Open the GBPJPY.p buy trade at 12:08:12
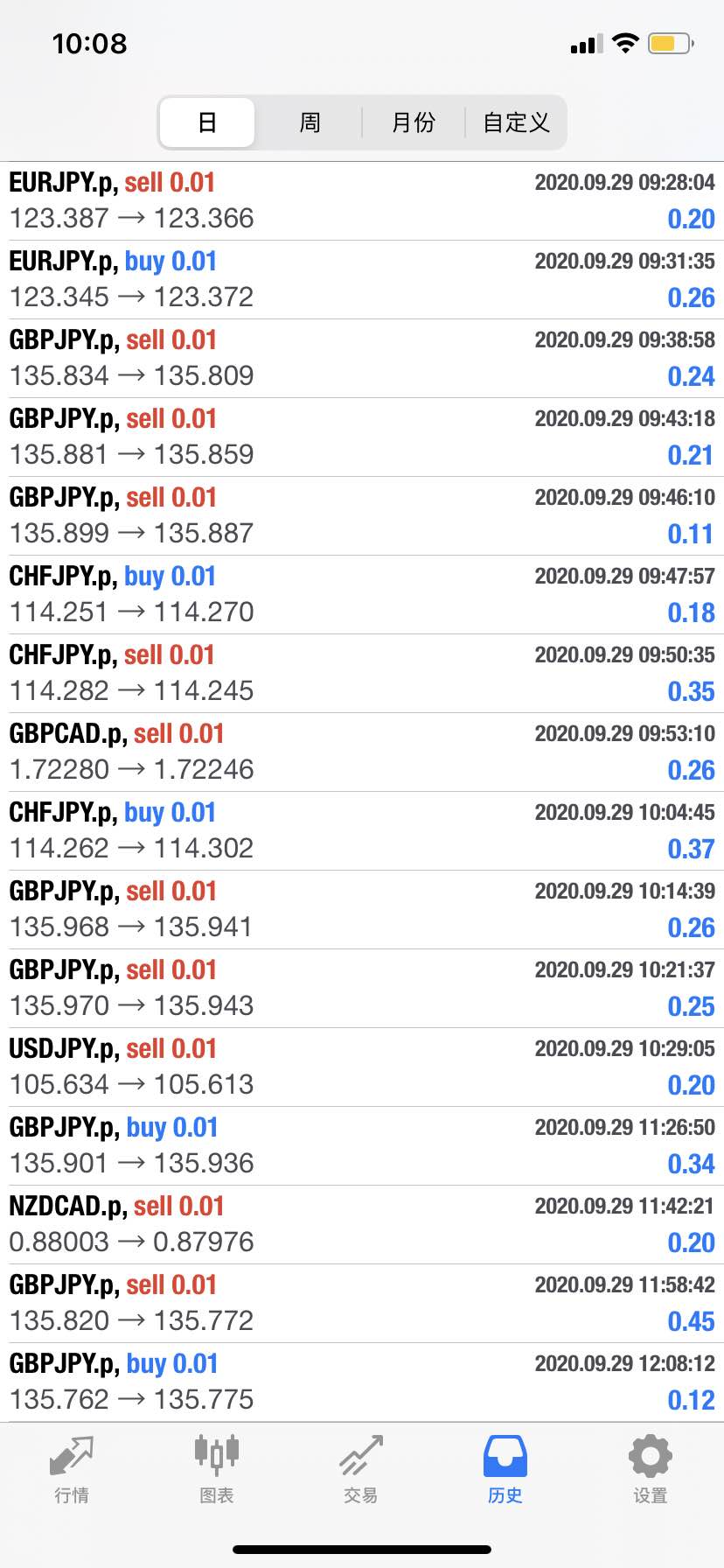This screenshot has width=724, height=1568. click(362, 1382)
